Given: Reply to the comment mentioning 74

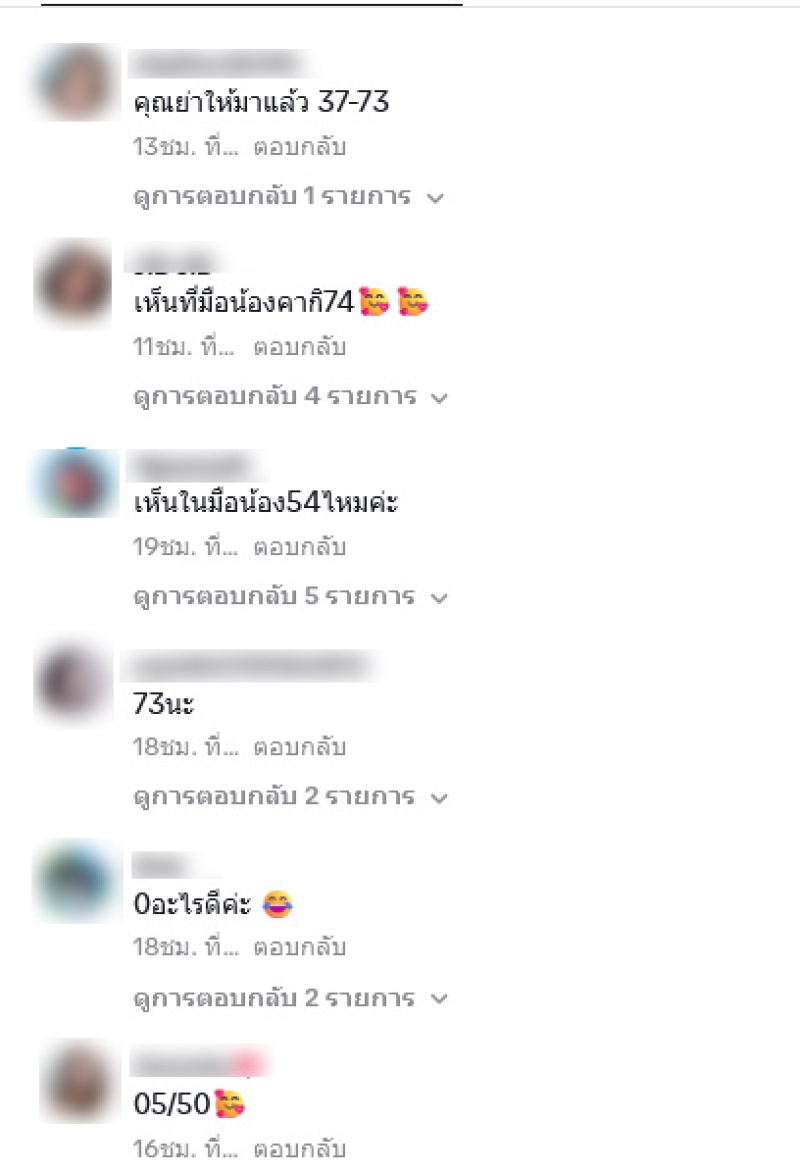Looking at the screenshot, I should tap(299, 348).
